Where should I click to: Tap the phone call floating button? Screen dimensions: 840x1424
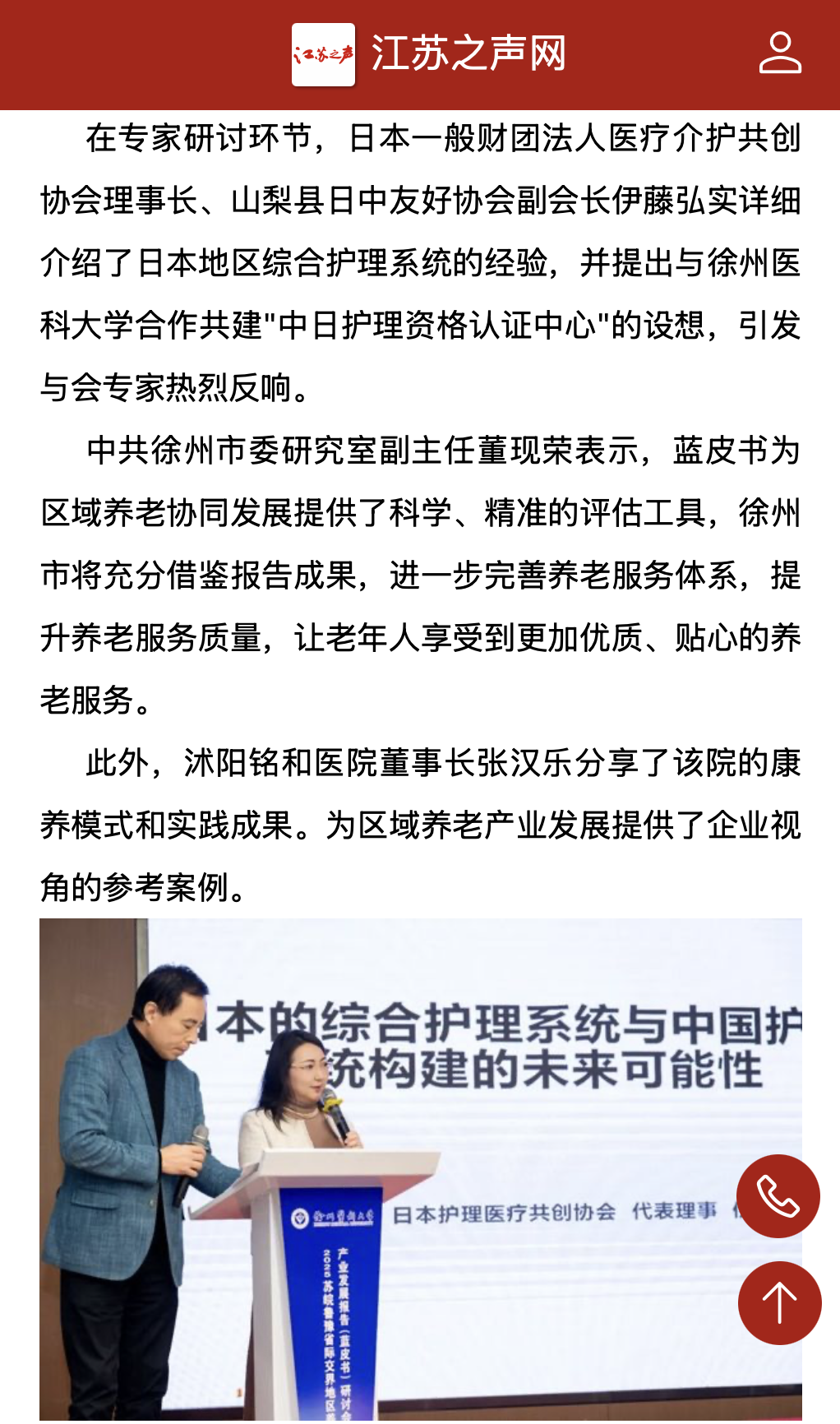pyautogui.click(x=778, y=1196)
